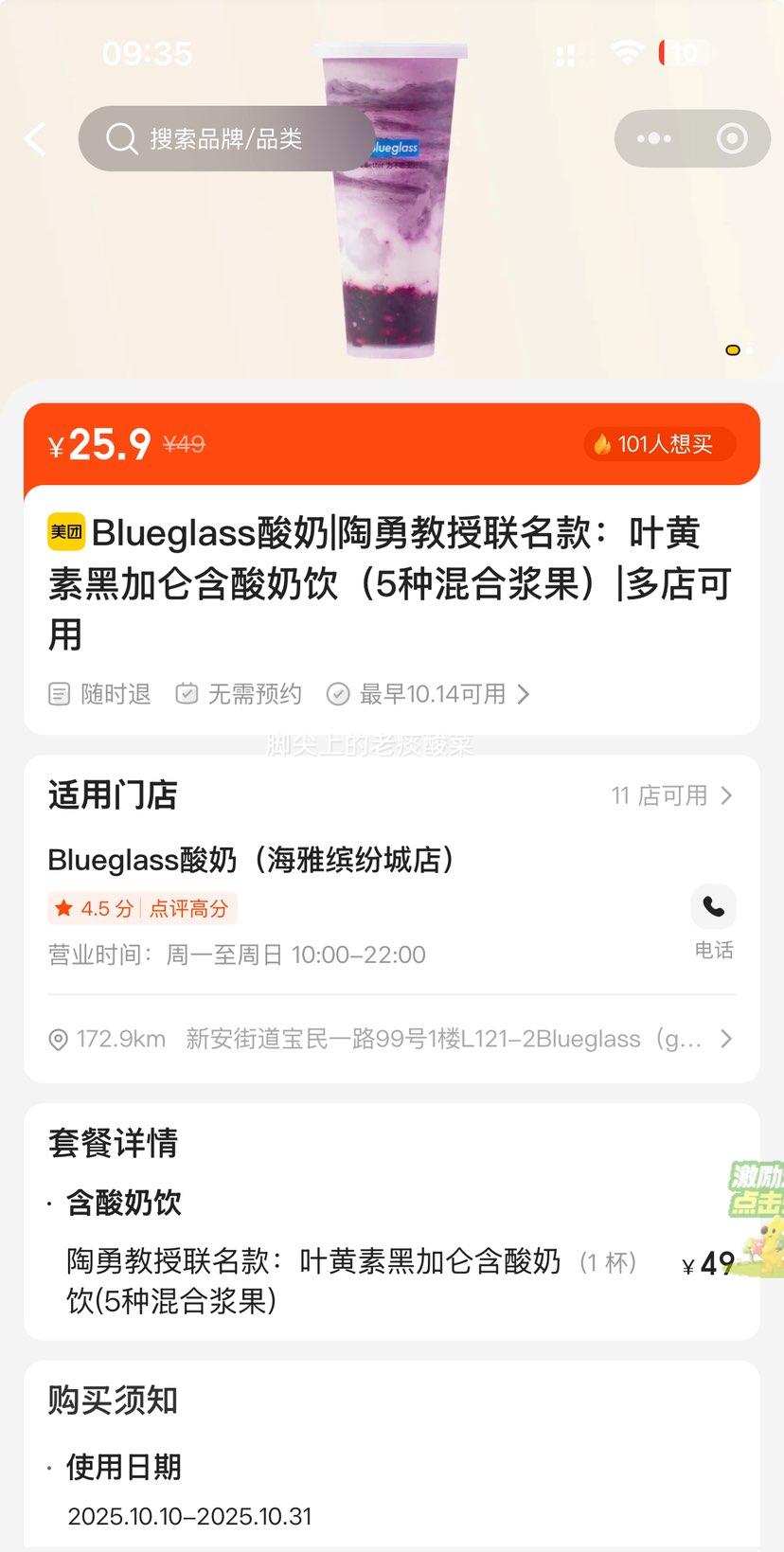Search in the 搜索品牌/品类 box
This screenshot has width=784, height=1552.
click(225, 139)
